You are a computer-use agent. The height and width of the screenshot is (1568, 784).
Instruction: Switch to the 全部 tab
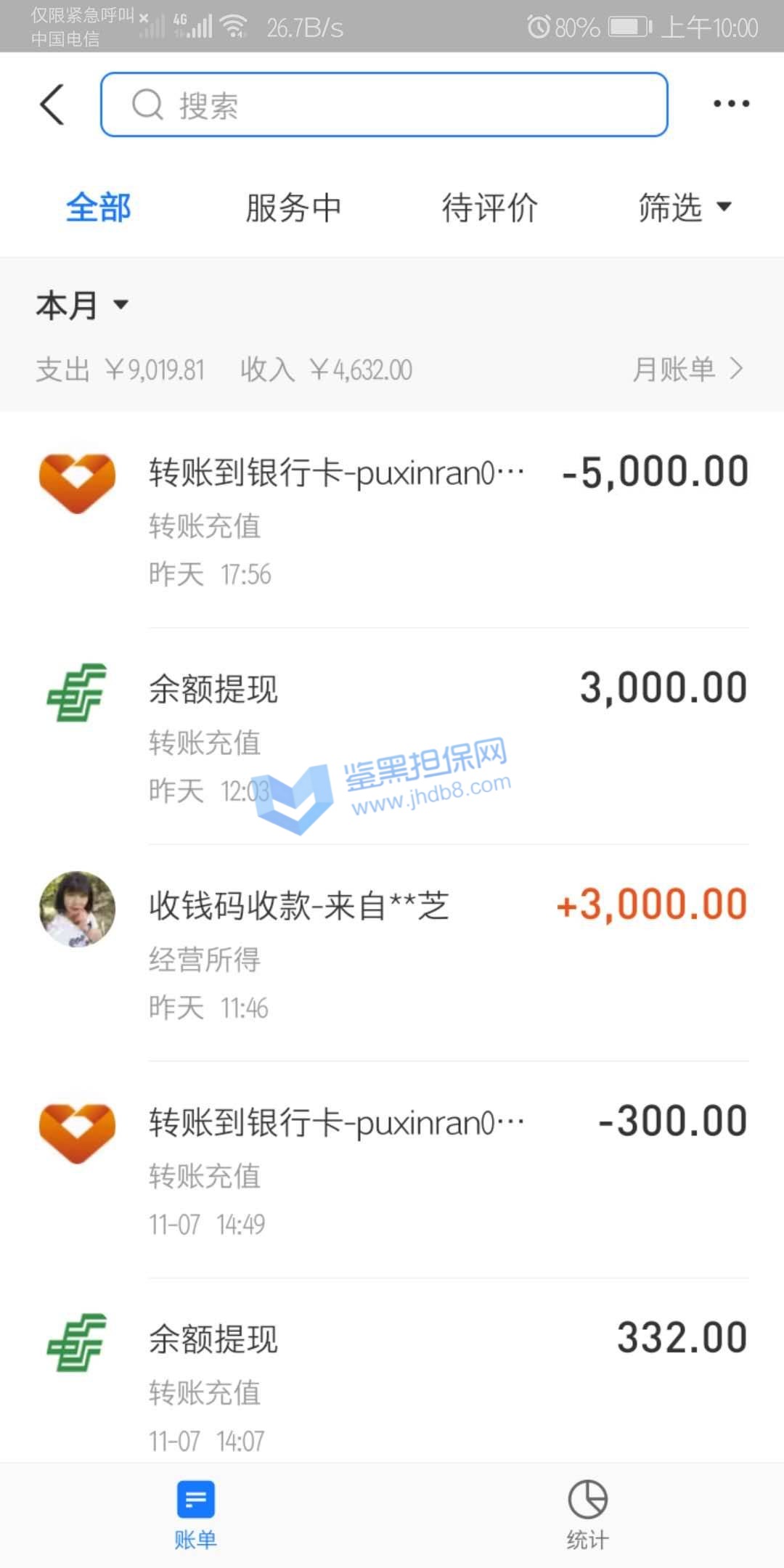click(98, 208)
